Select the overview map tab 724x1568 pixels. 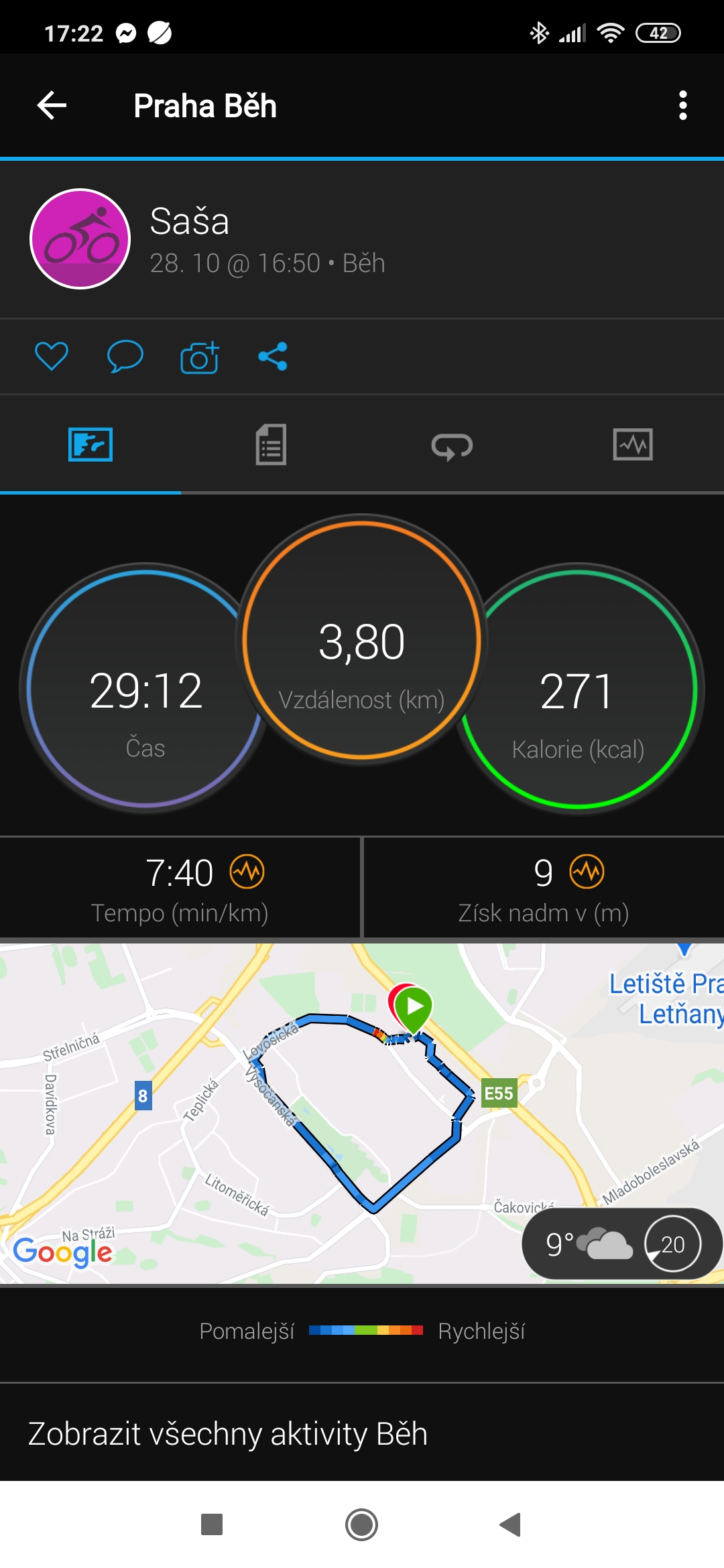point(90,444)
